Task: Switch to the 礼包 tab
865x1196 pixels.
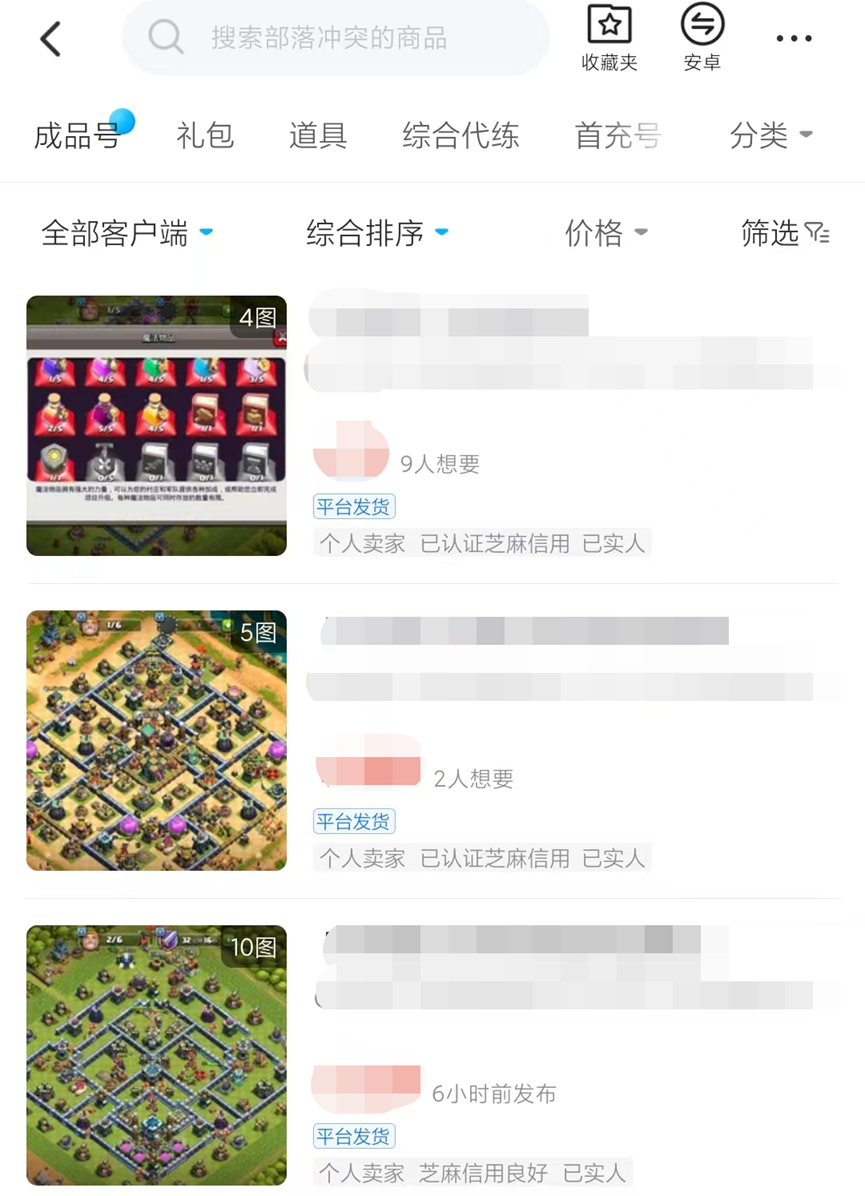Action: click(205, 135)
